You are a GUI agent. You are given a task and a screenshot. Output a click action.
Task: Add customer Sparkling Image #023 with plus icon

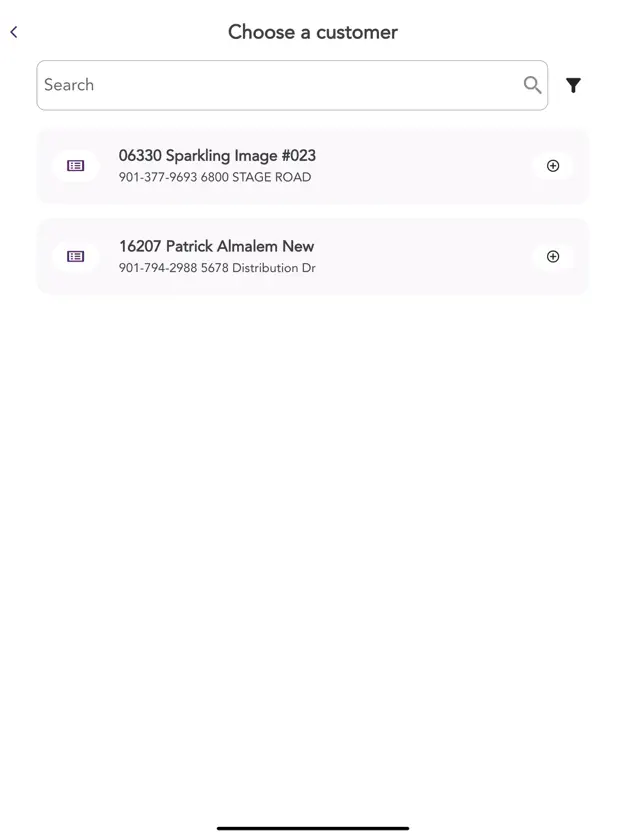point(553,166)
